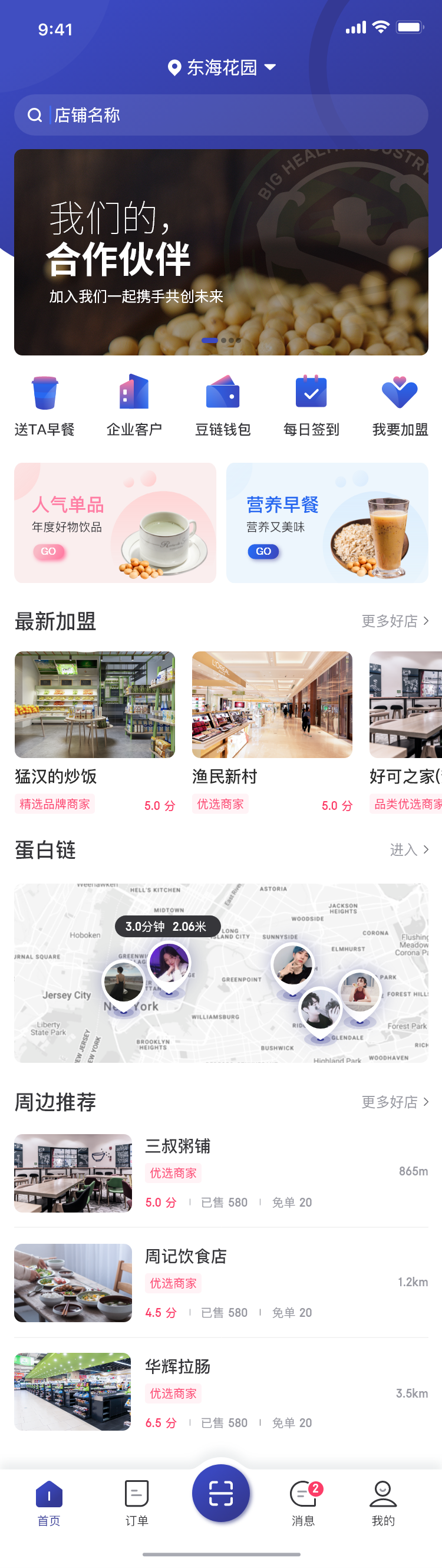Viewport: 442px width, 1568px height.
Task: Open the 猛汉的炒饭 store card
Action: click(x=95, y=730)
